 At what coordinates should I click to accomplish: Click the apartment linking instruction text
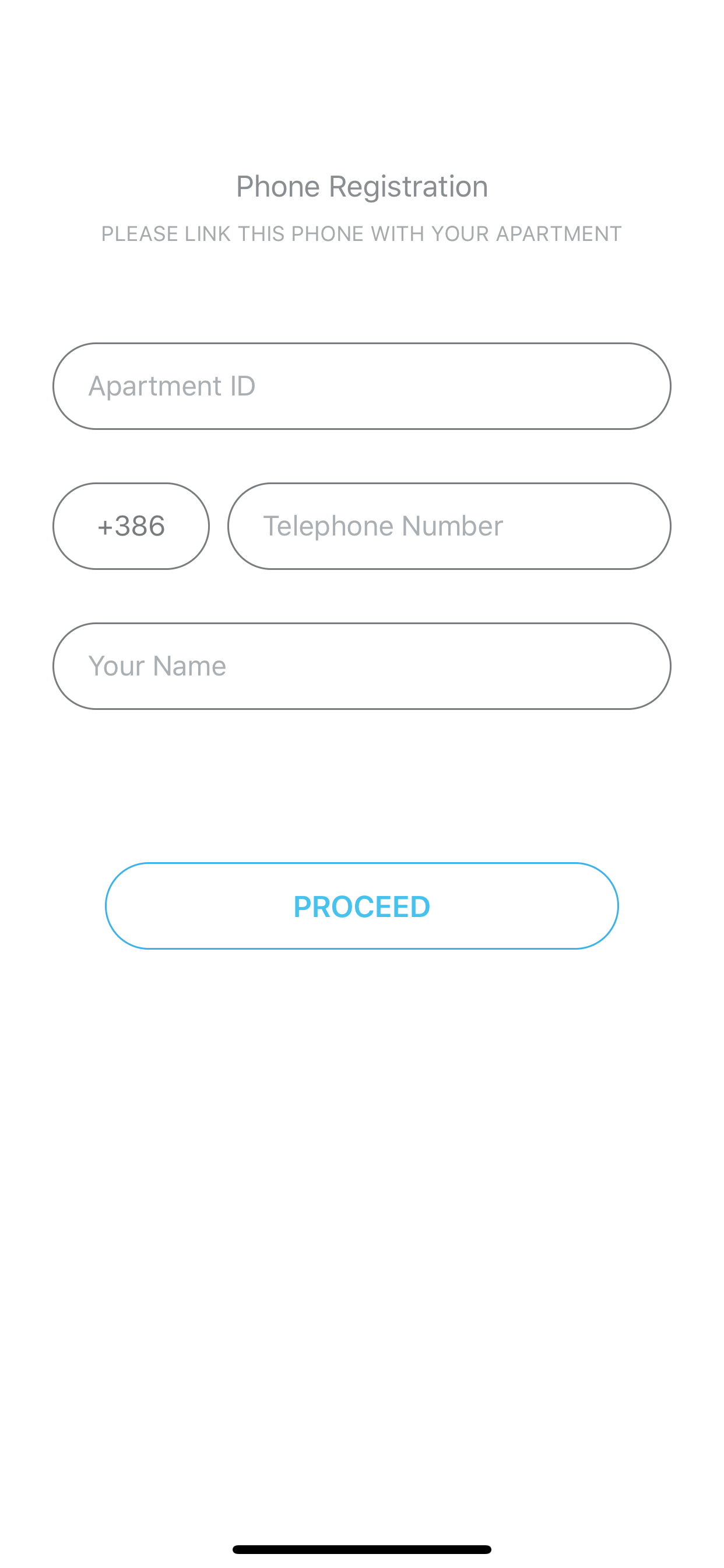tap(361, 233)
